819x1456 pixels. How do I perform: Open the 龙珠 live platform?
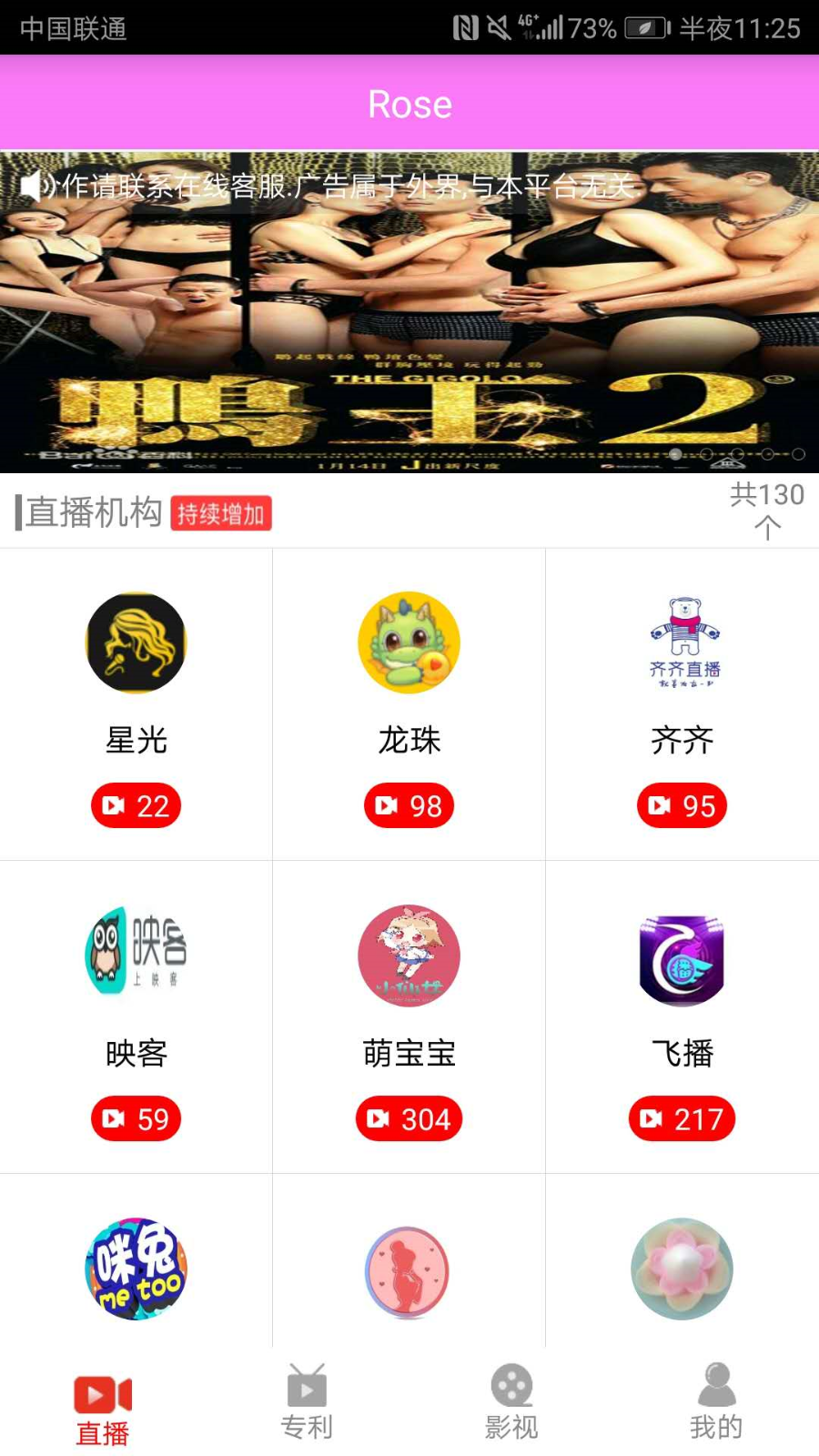(409, 644)
